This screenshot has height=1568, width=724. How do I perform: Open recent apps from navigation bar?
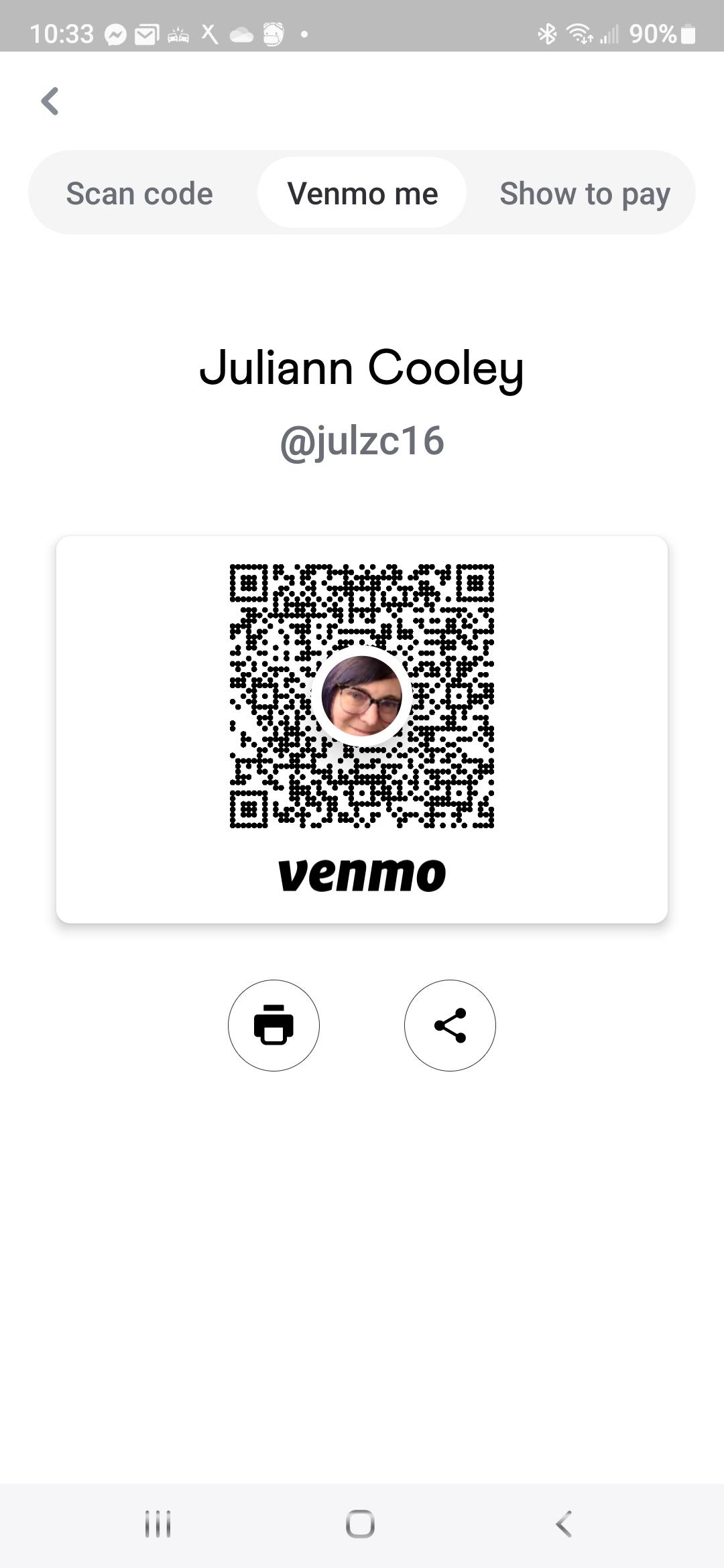pos(158,1524)
